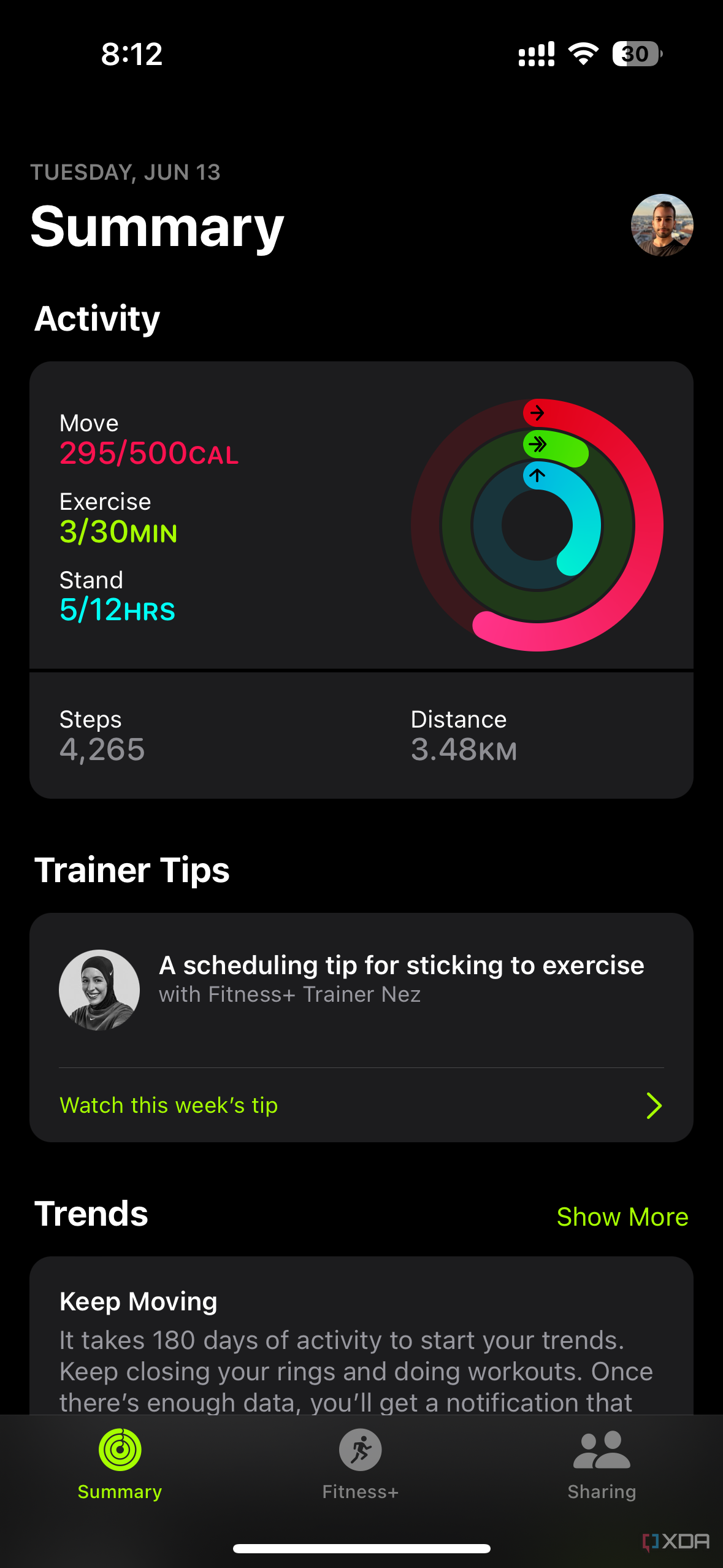Open the Activity rings card

pyautogui.click(x=361, y=580)
